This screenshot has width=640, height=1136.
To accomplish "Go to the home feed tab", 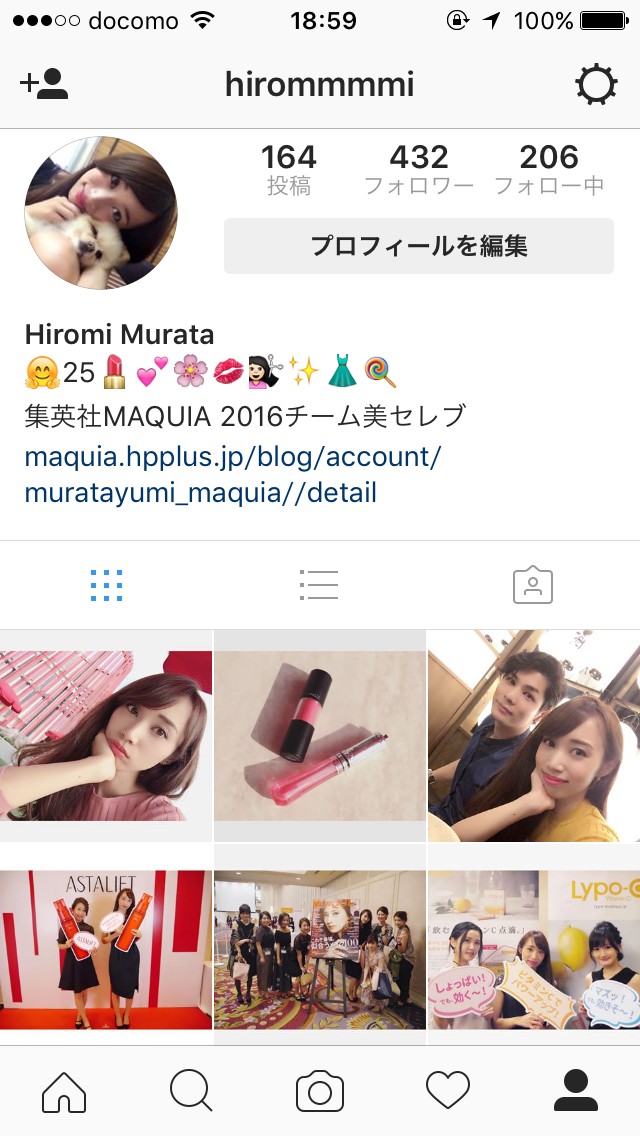I will (64, 1090).
